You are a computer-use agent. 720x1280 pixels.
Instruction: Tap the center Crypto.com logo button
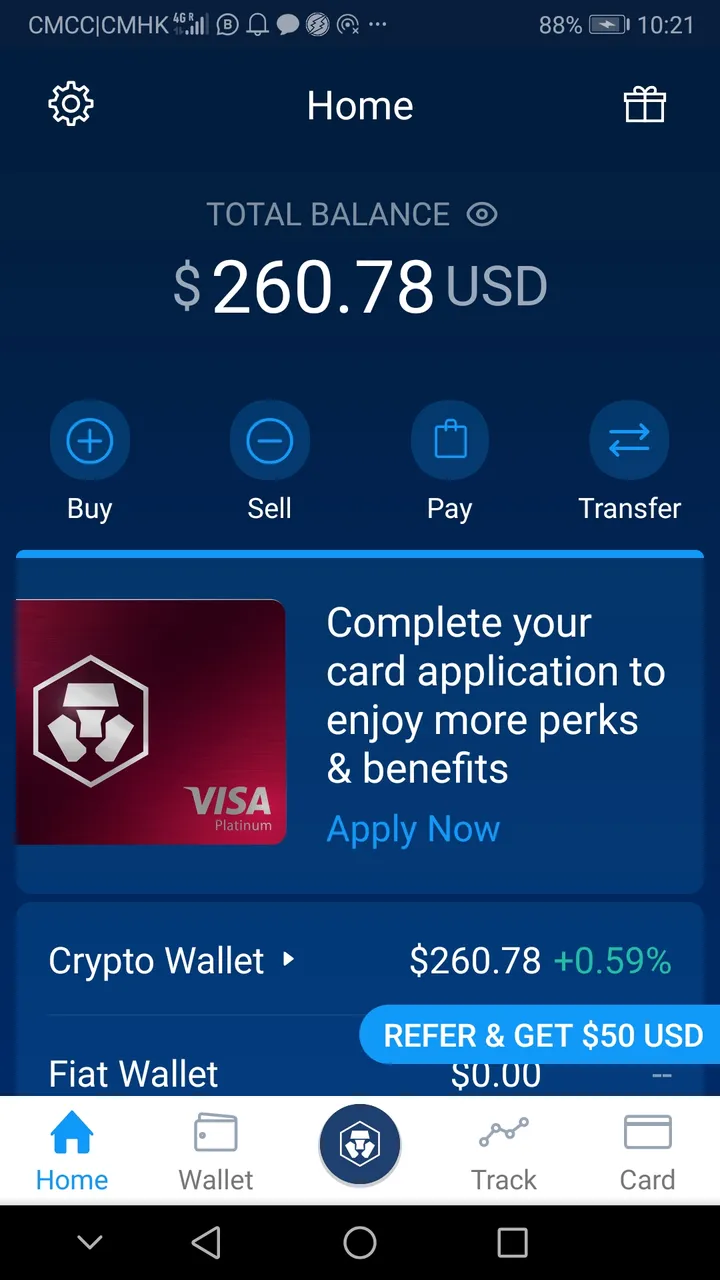coord(360,1146)
